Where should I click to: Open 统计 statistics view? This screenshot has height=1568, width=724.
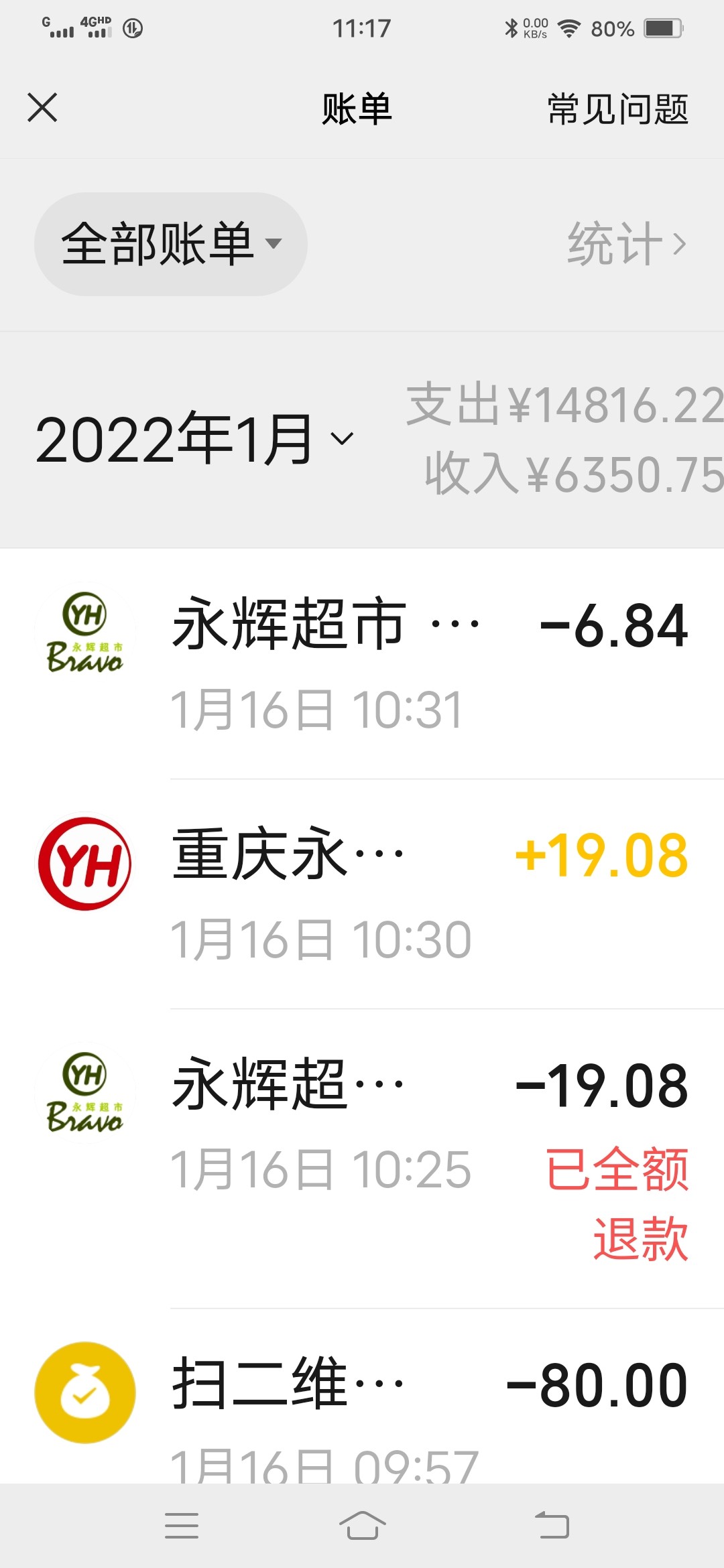[626, 244]
